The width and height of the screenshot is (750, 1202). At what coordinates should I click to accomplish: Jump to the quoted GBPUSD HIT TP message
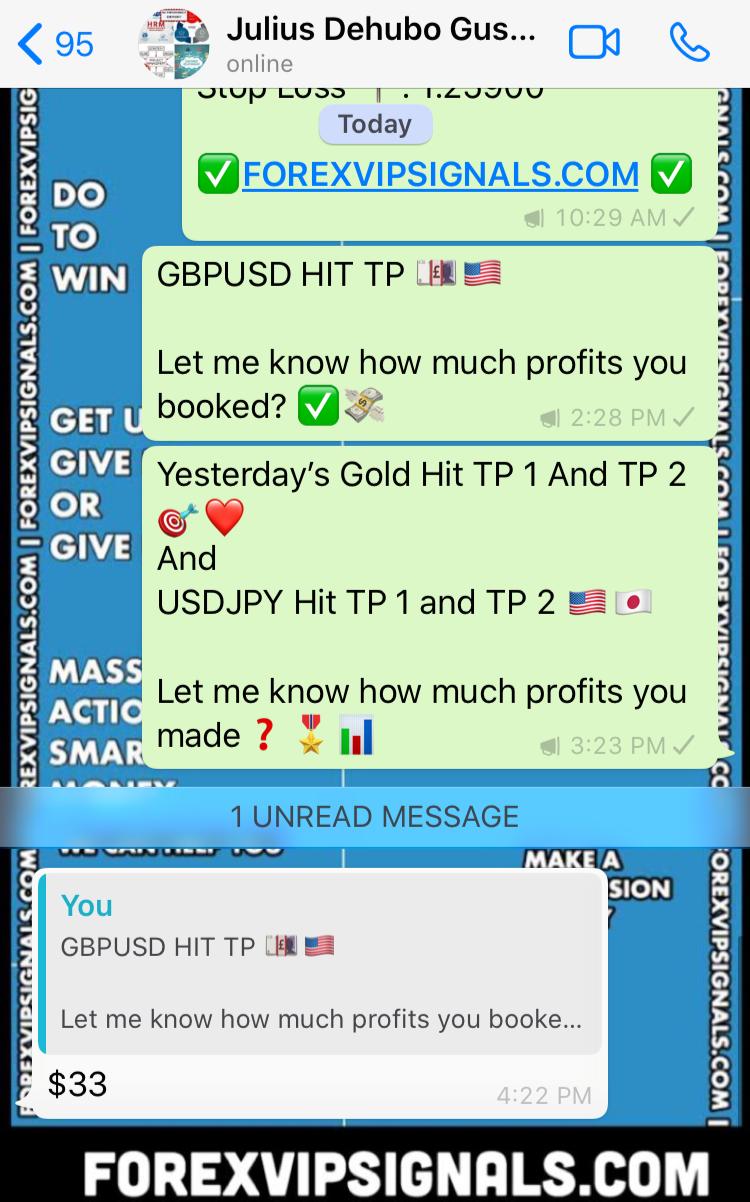tap(320, 965)
